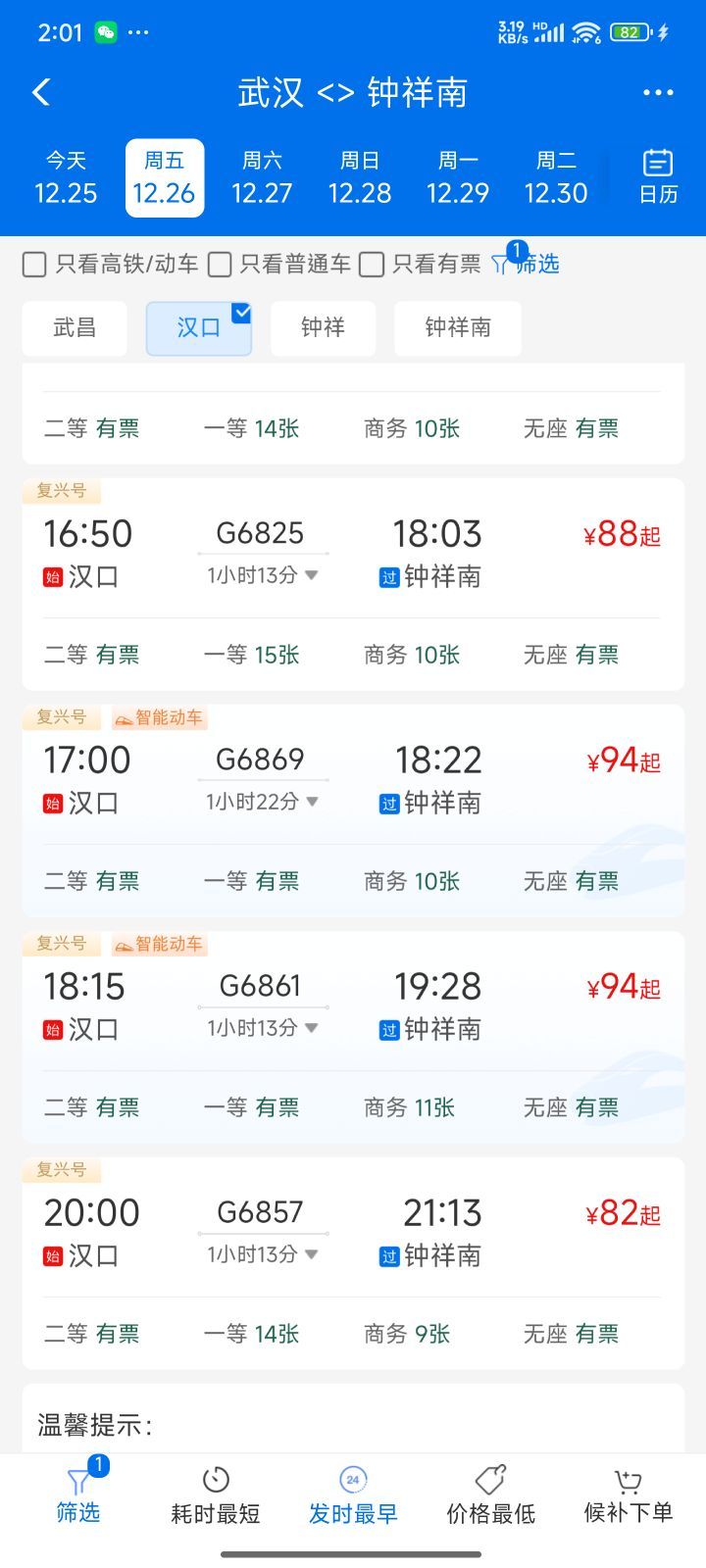Enable the 只看有票 checkbox
Image resolution: width=706 pixels, height=1568 pixels.
tap(372, 265)
